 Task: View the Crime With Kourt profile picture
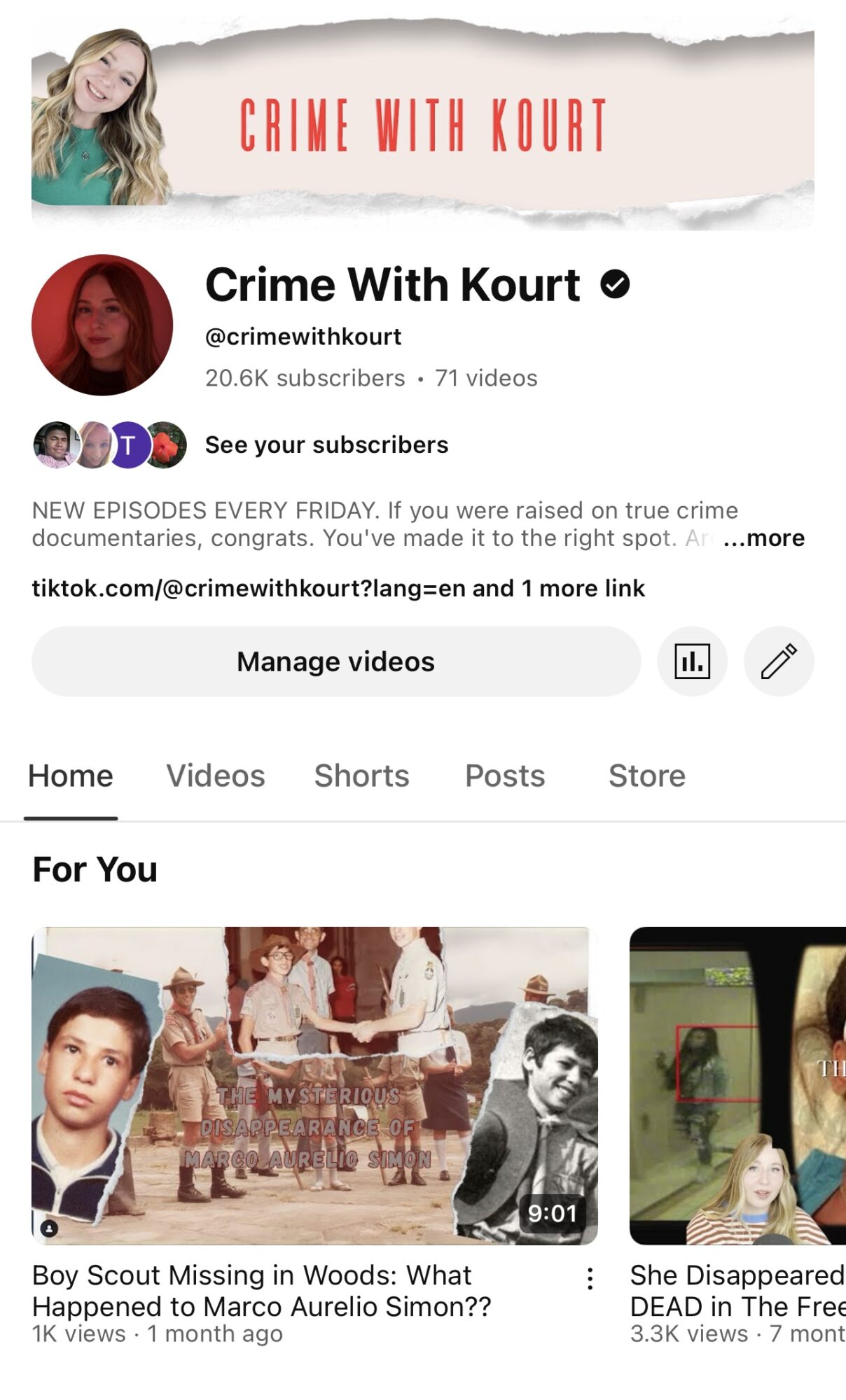(102, 325)
